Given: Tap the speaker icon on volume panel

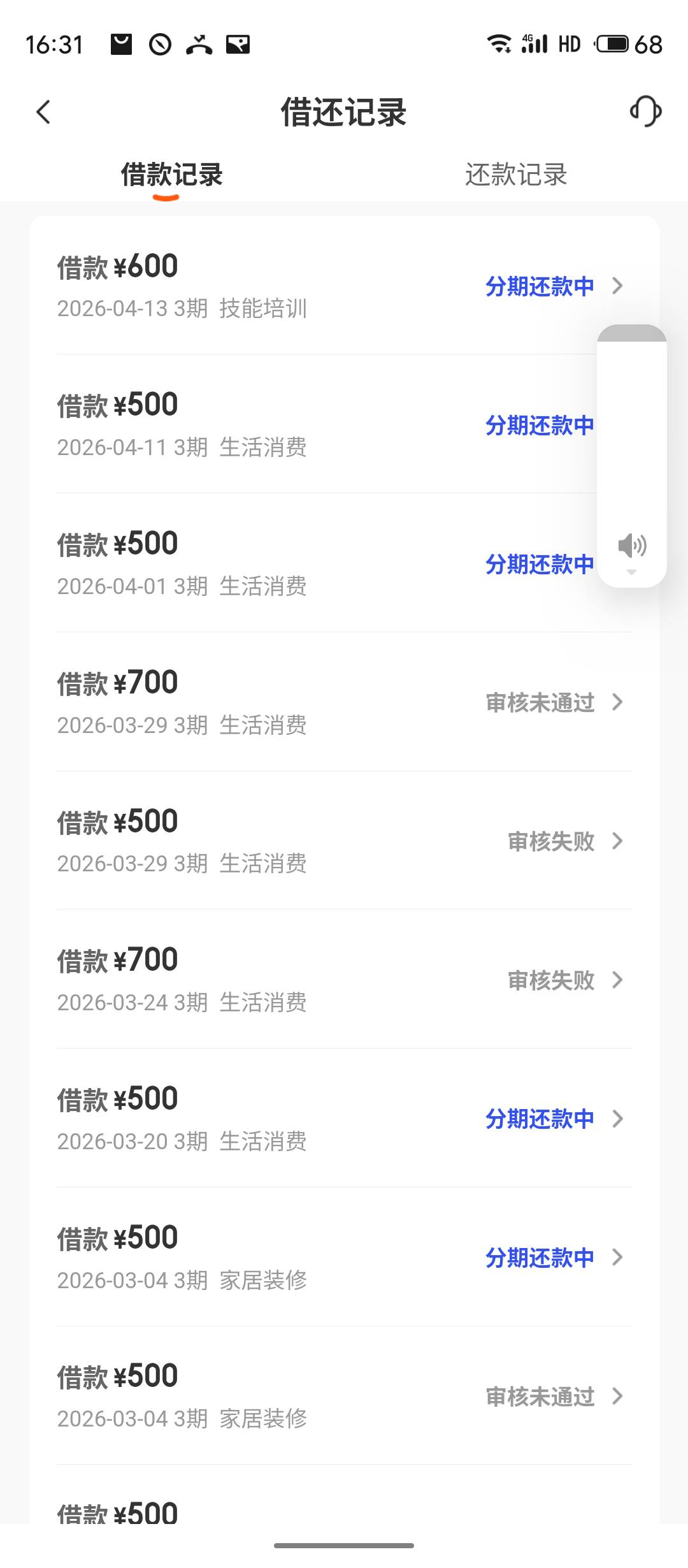Looking at the screenshot, I should coord(632,546).
